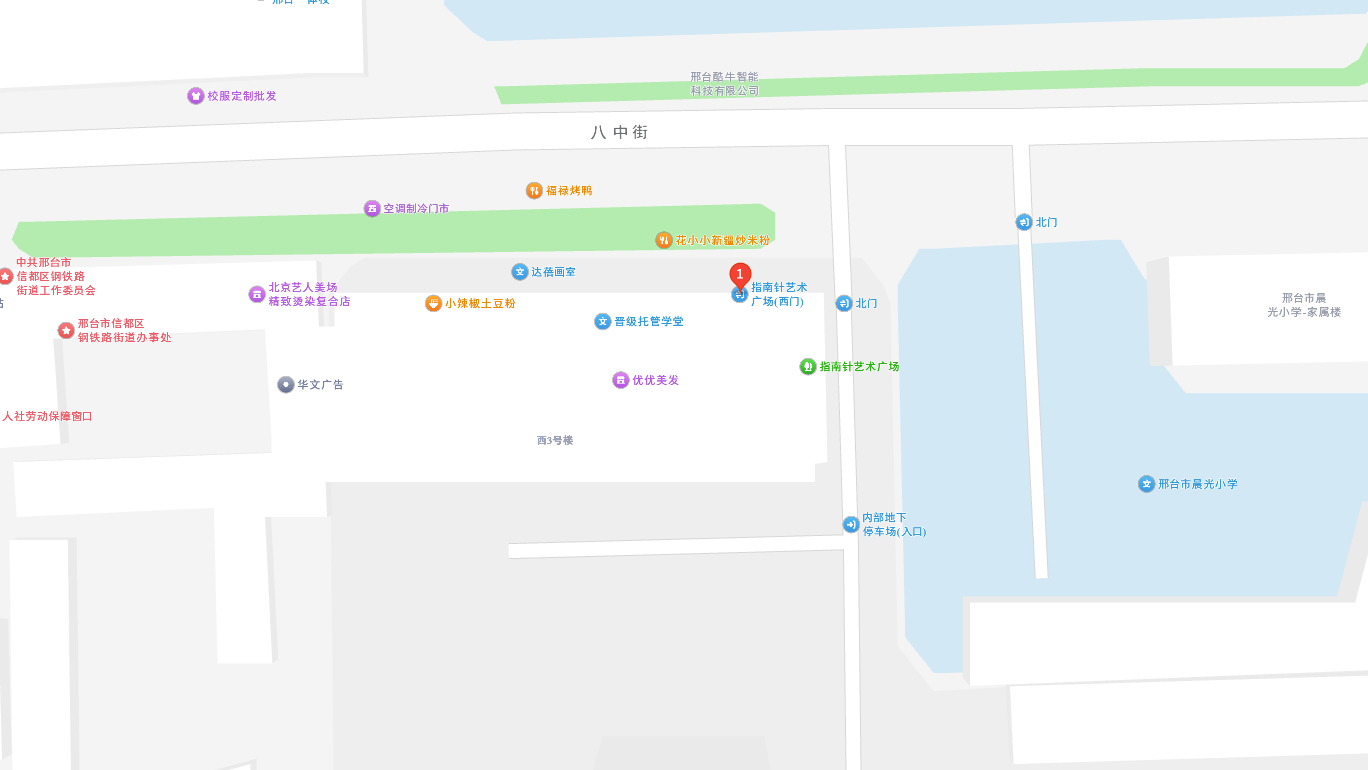The image size is (1368, 770).
Task: Open the 福禄烤鸭 restaurant marker
Action: (535, 191)
